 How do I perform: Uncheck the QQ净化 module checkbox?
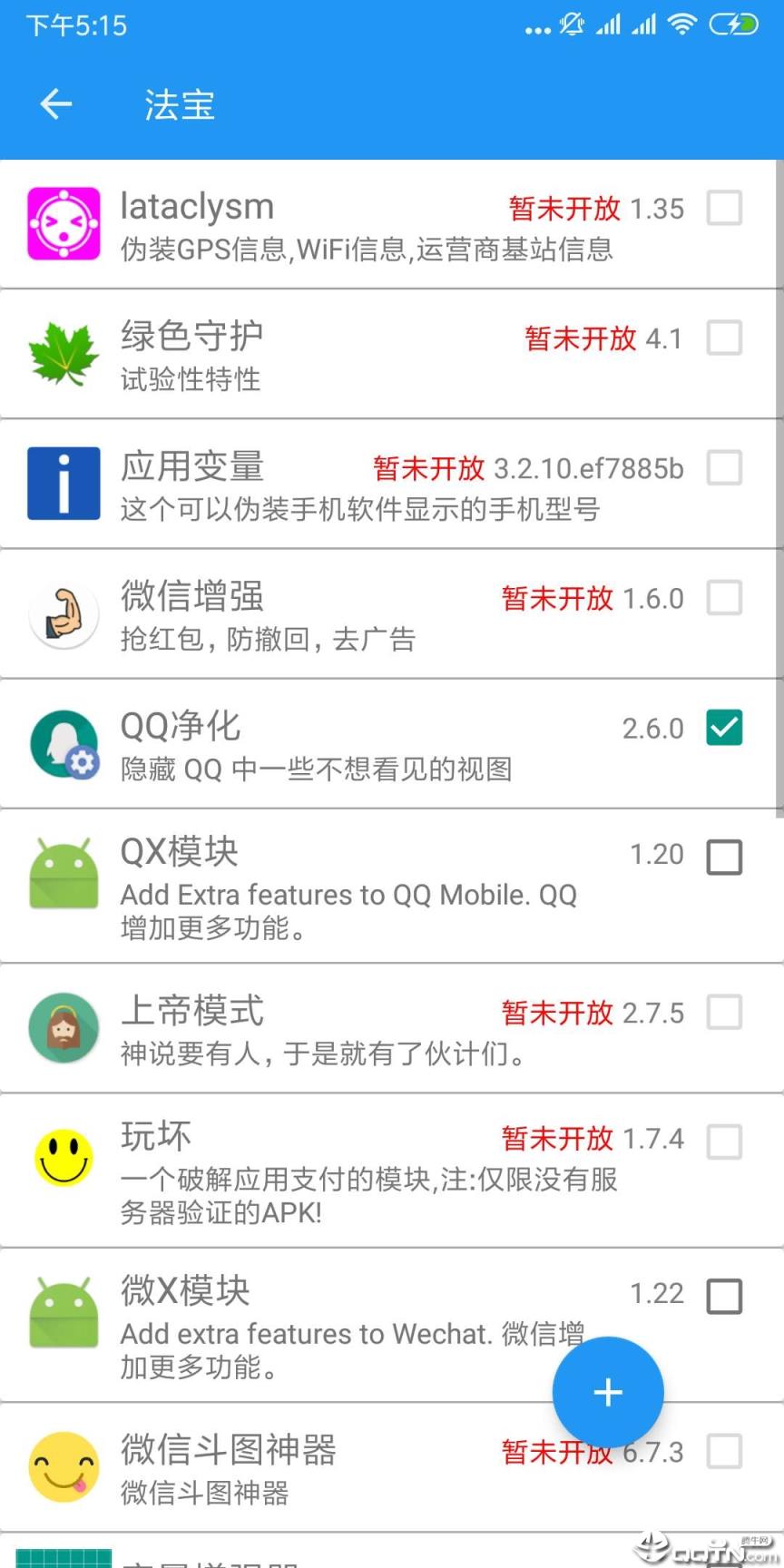point(723,728)
